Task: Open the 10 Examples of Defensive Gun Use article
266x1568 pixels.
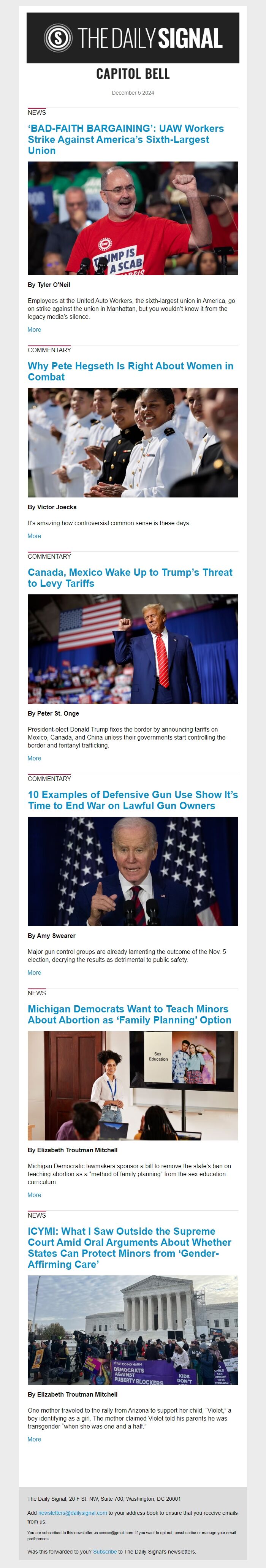Action: coord(133,800)
